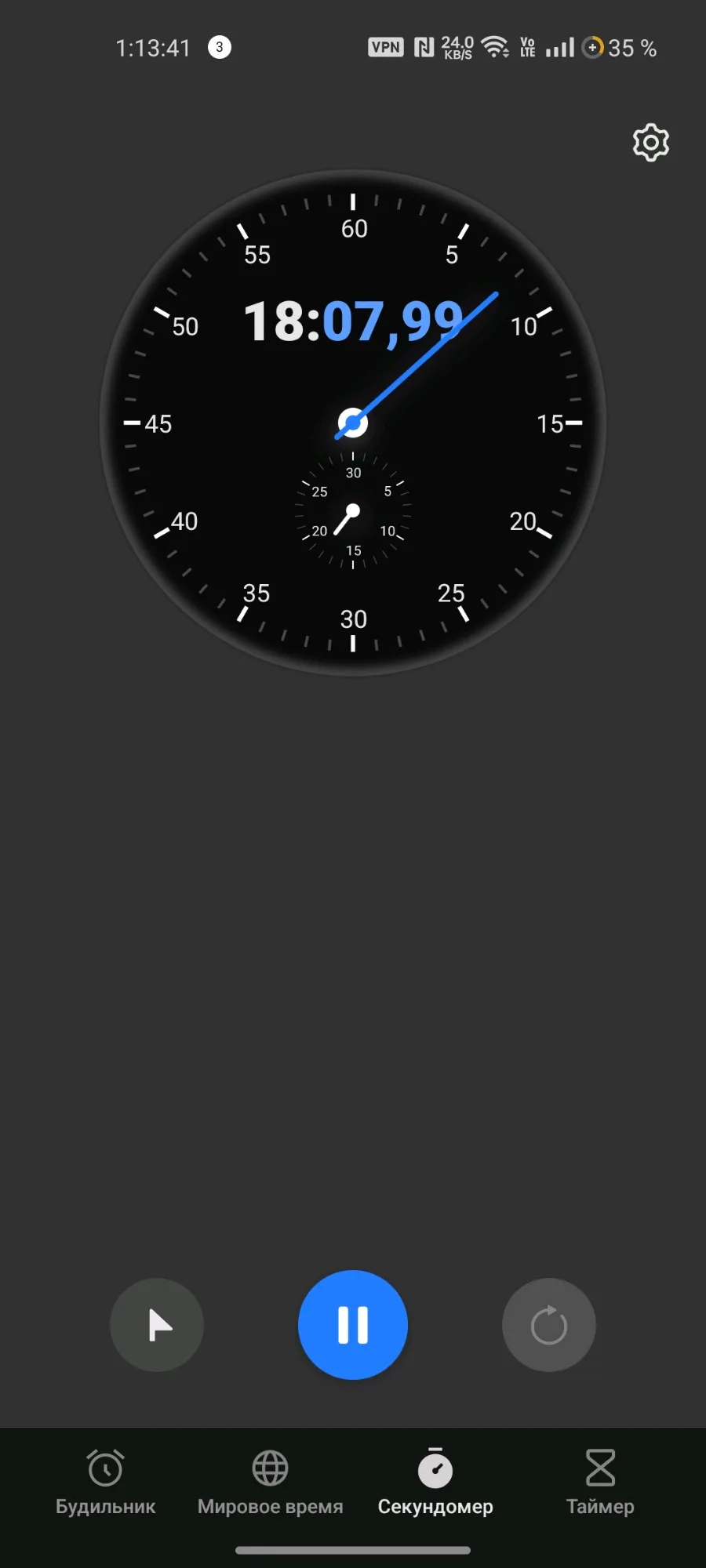
Task: Open the Мировое время tab
Action: (x=271, y=1482)
